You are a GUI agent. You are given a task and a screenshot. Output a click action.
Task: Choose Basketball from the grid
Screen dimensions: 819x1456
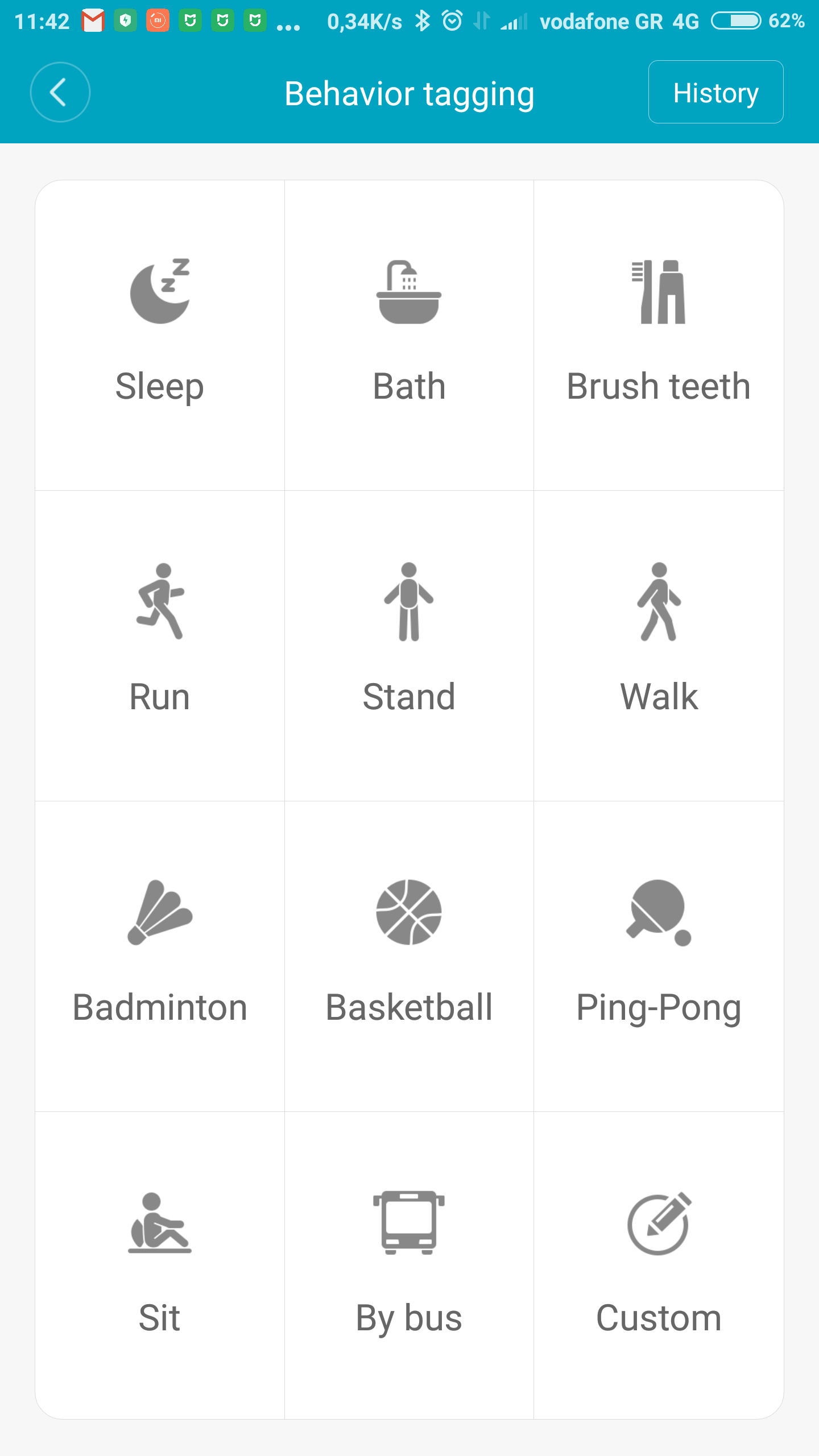point(409,957)
